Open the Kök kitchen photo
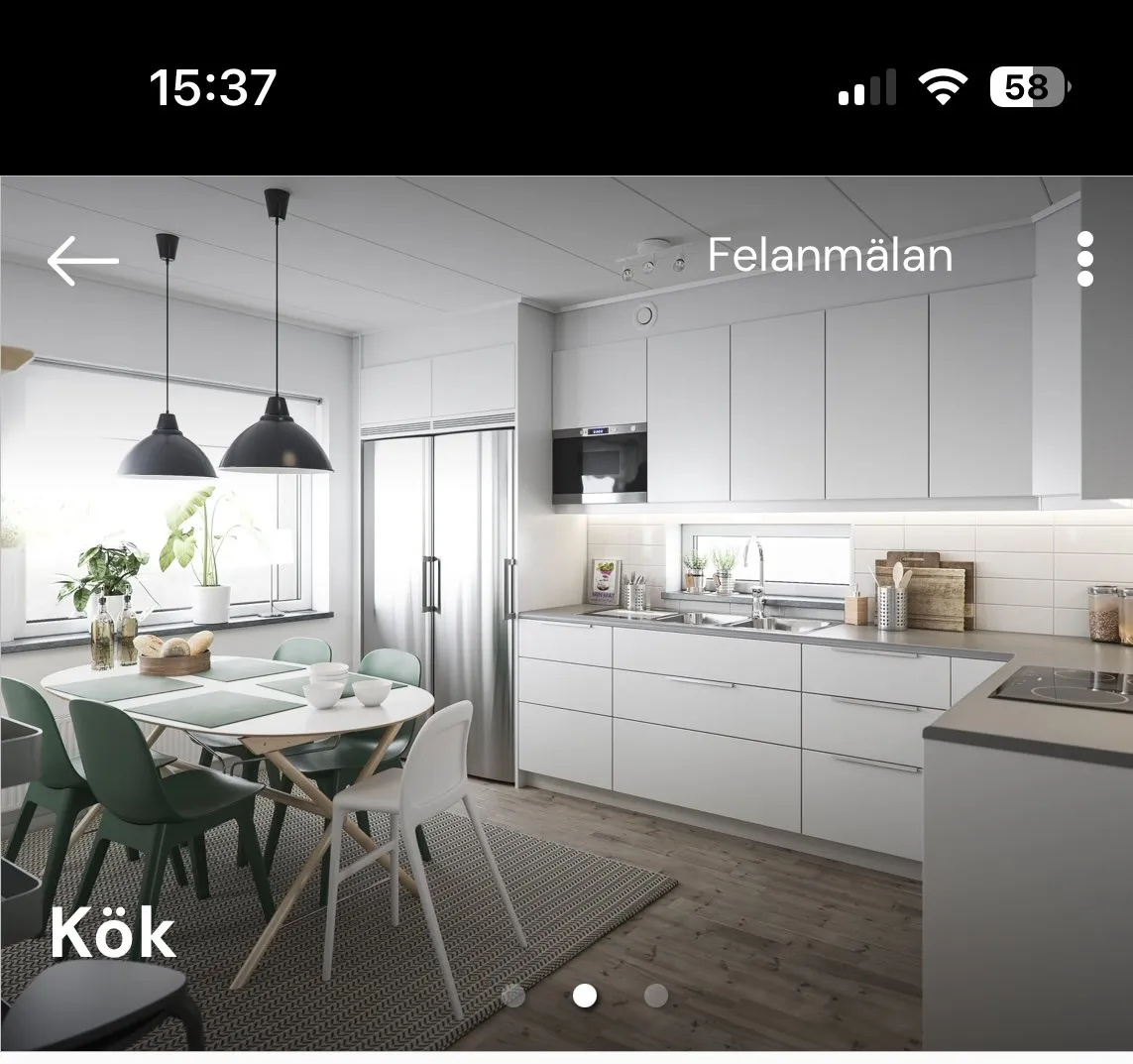The height and width of the screenshot is (1064, 1133). pos(565,635)
